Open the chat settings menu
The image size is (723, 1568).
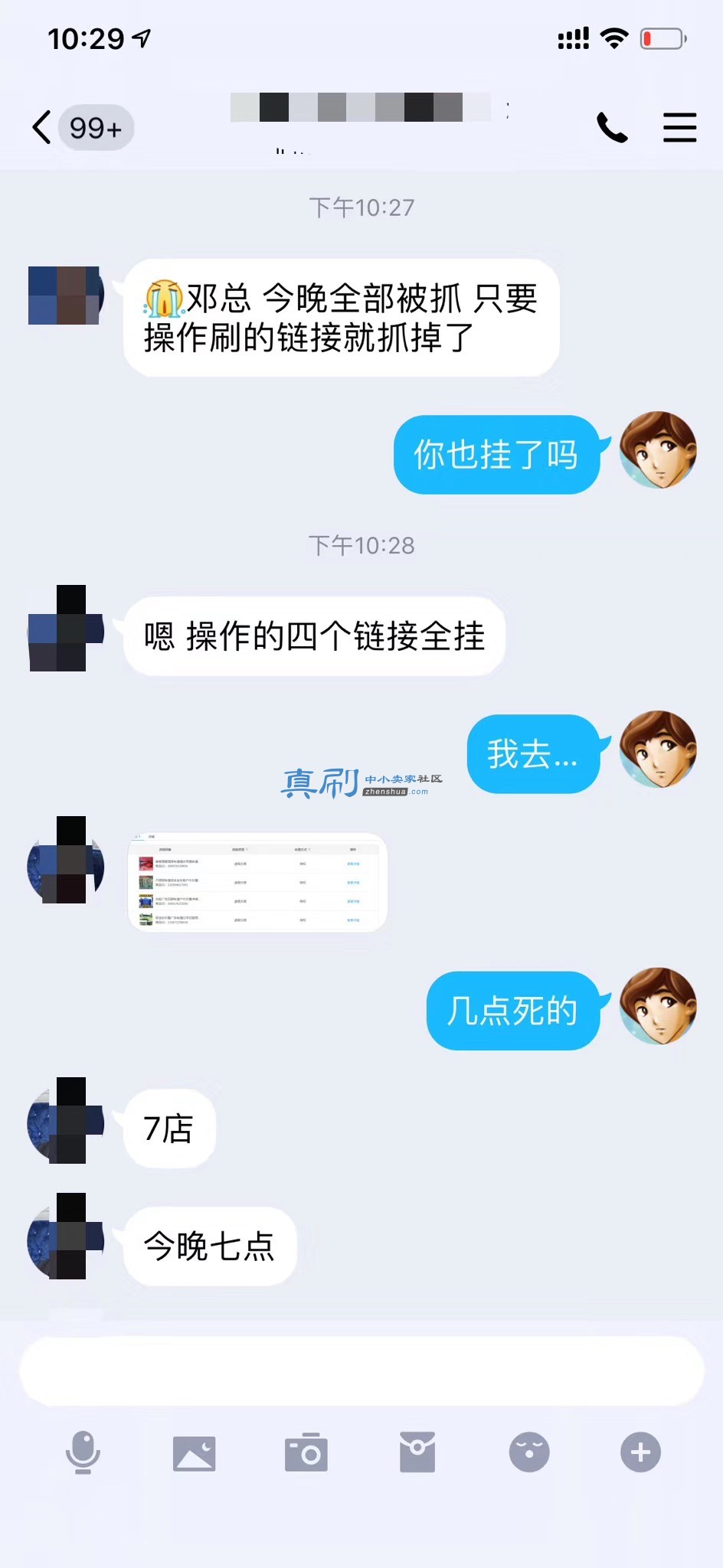pyautogui.click(x=679, y=127)
